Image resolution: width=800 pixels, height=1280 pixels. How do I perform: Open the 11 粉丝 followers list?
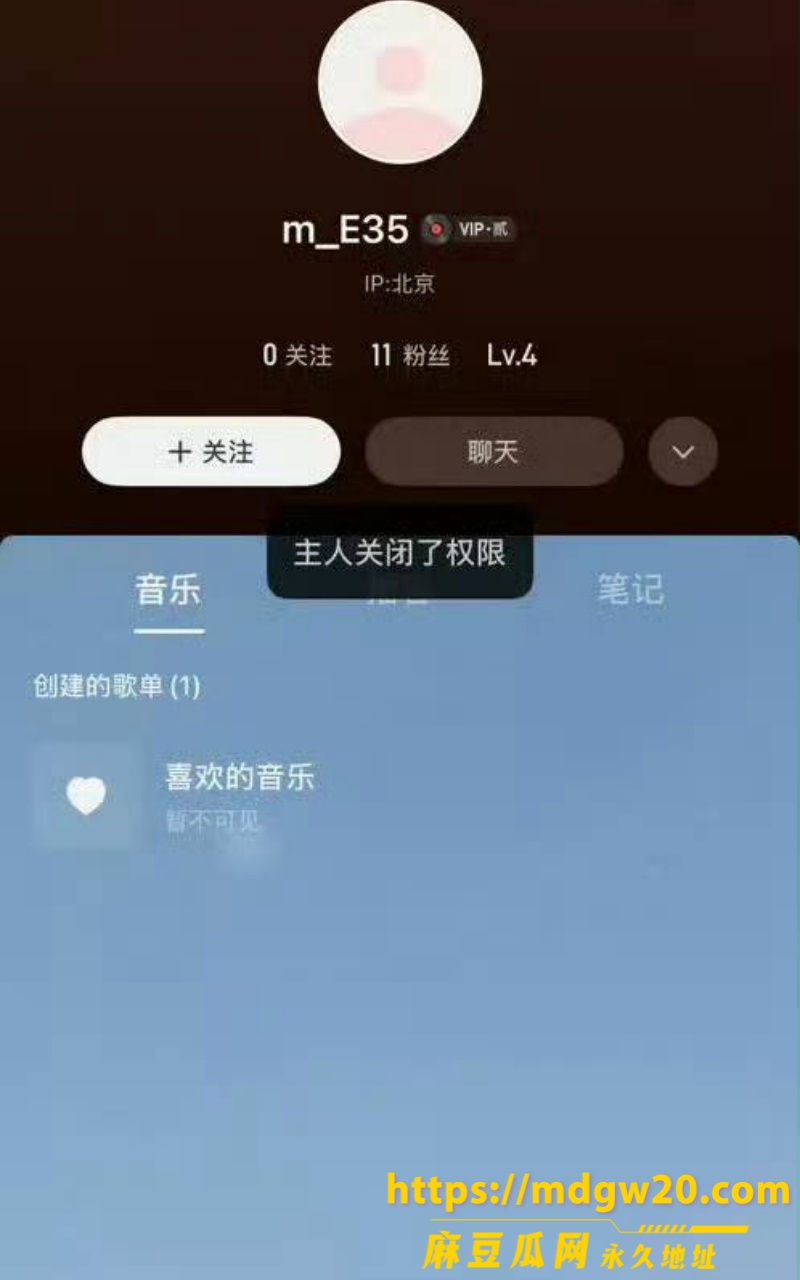[x=410, y=355]
